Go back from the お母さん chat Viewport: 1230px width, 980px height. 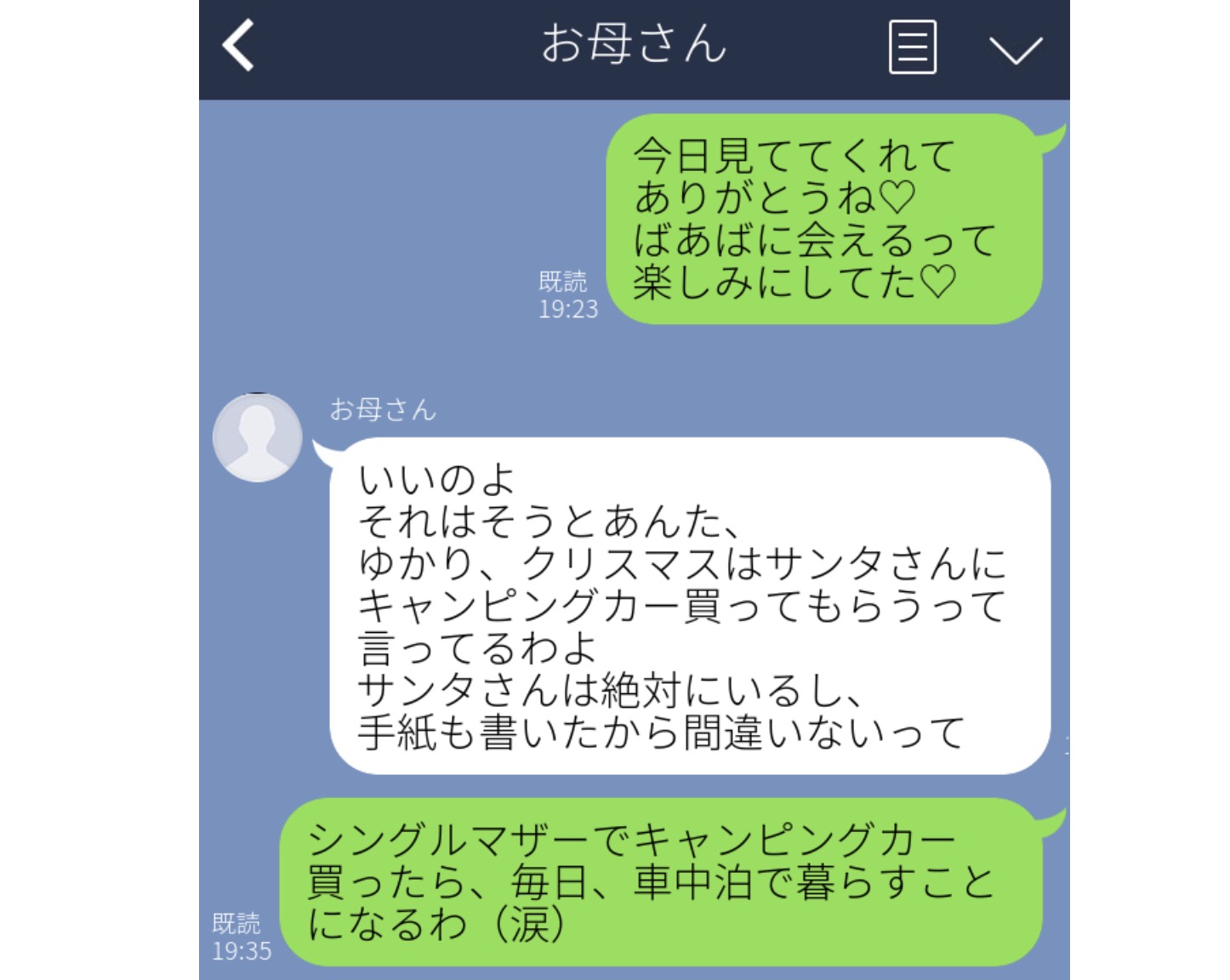tap(239, 46)
